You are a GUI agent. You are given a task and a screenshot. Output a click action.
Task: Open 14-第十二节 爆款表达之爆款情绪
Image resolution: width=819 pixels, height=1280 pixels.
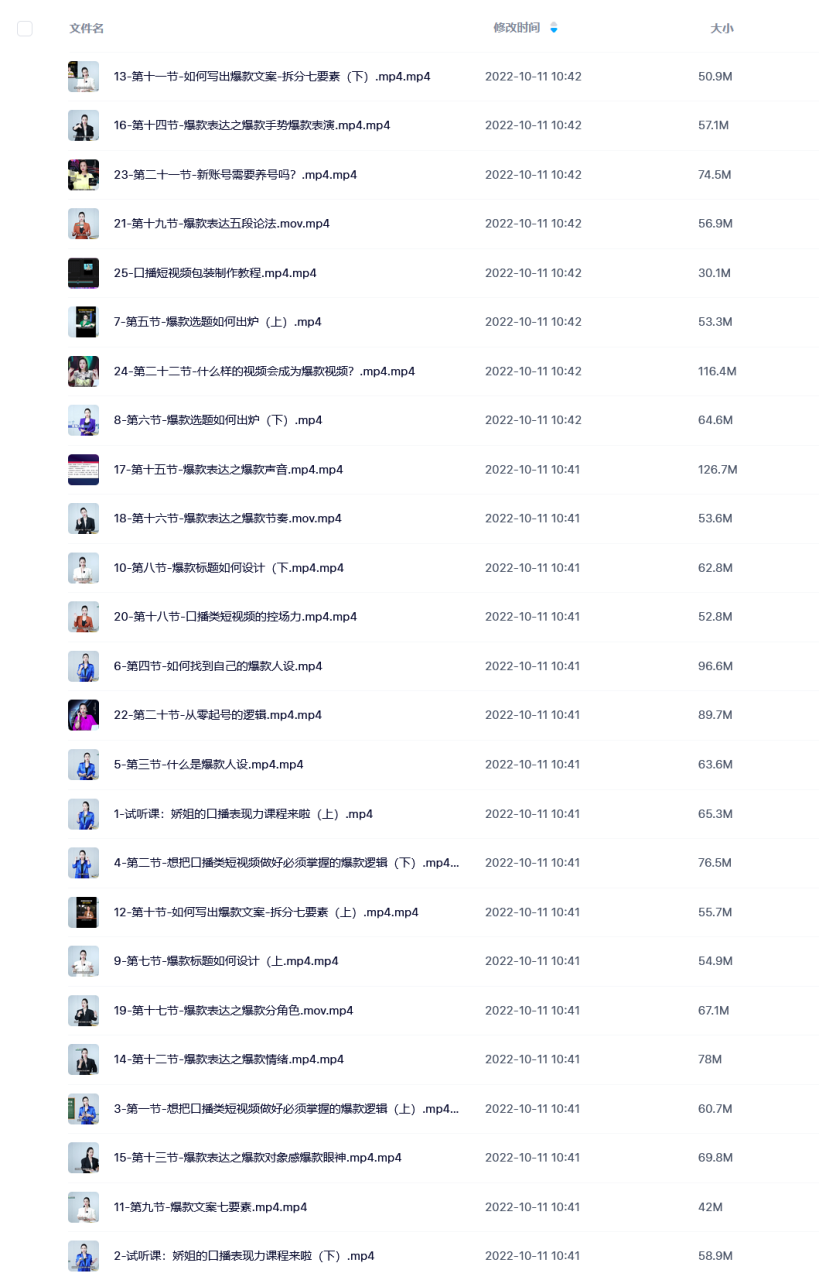[229, 1060]
